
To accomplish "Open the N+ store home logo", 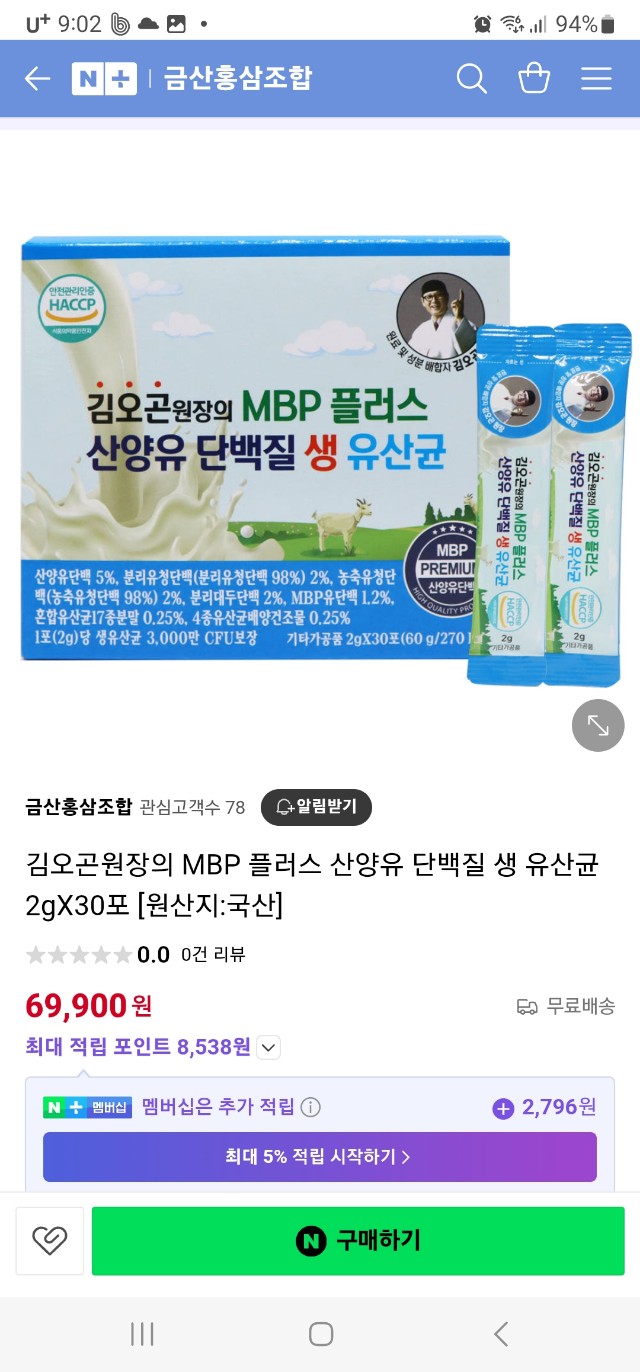I will point(104,79).
